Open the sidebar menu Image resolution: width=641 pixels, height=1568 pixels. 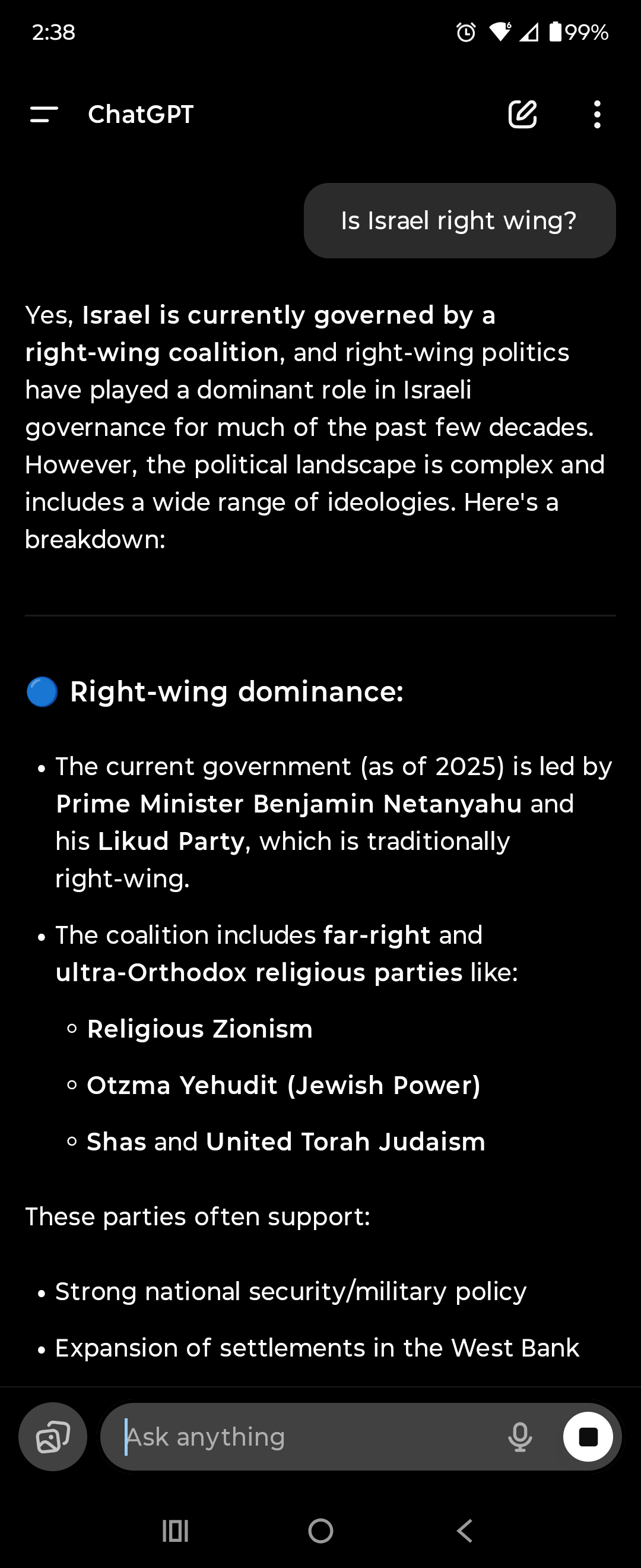(x=45, y=114)
